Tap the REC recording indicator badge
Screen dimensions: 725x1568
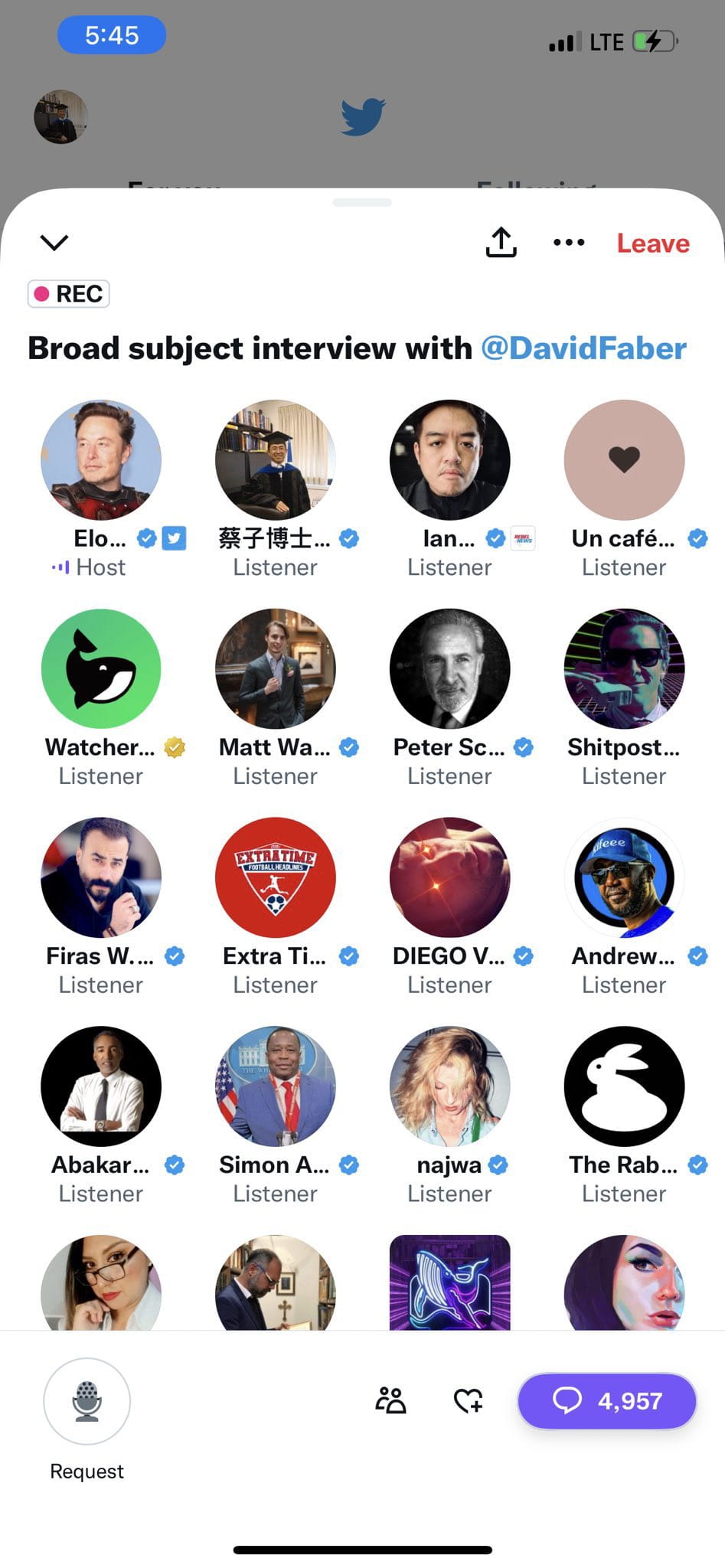coord(67,293)
